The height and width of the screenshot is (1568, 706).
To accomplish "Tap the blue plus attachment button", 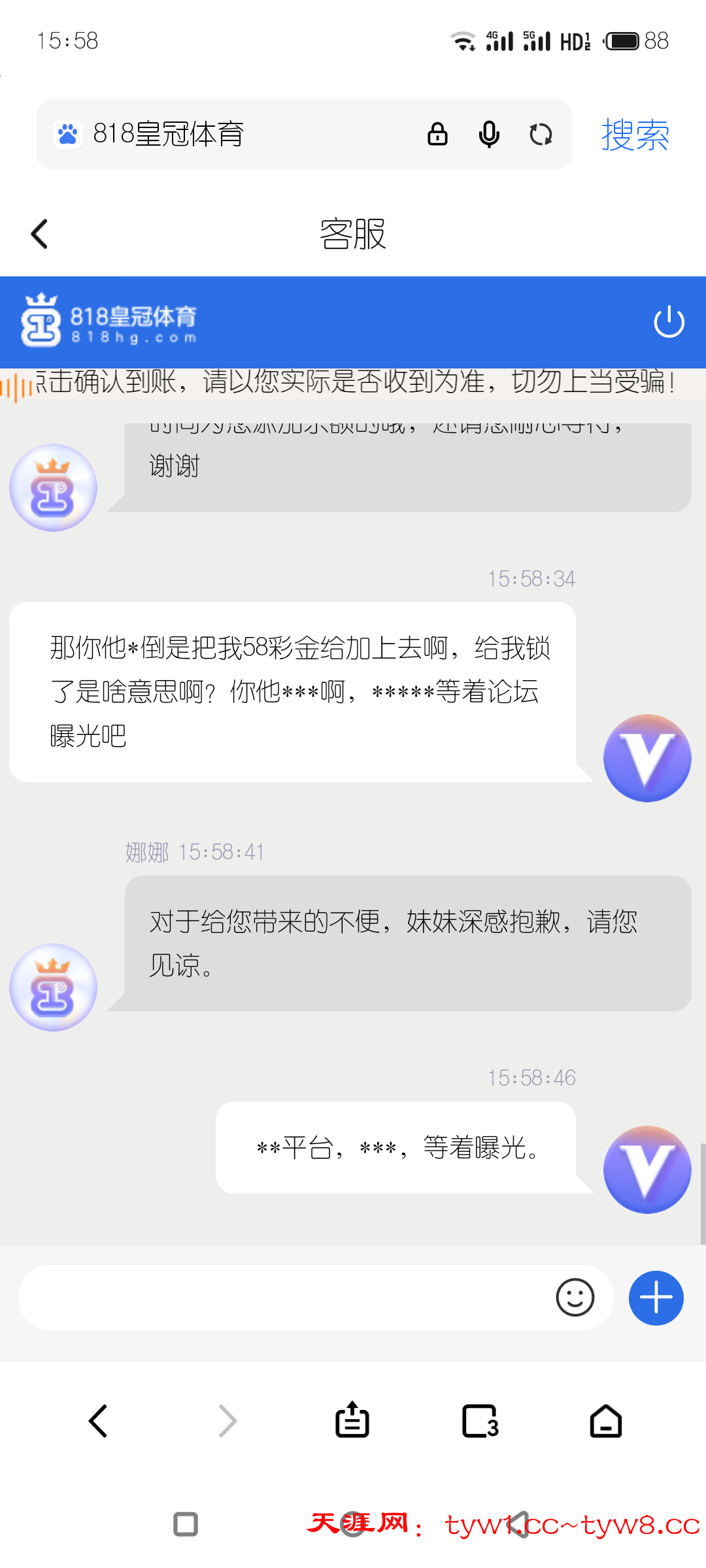I will click(656, 1298).
